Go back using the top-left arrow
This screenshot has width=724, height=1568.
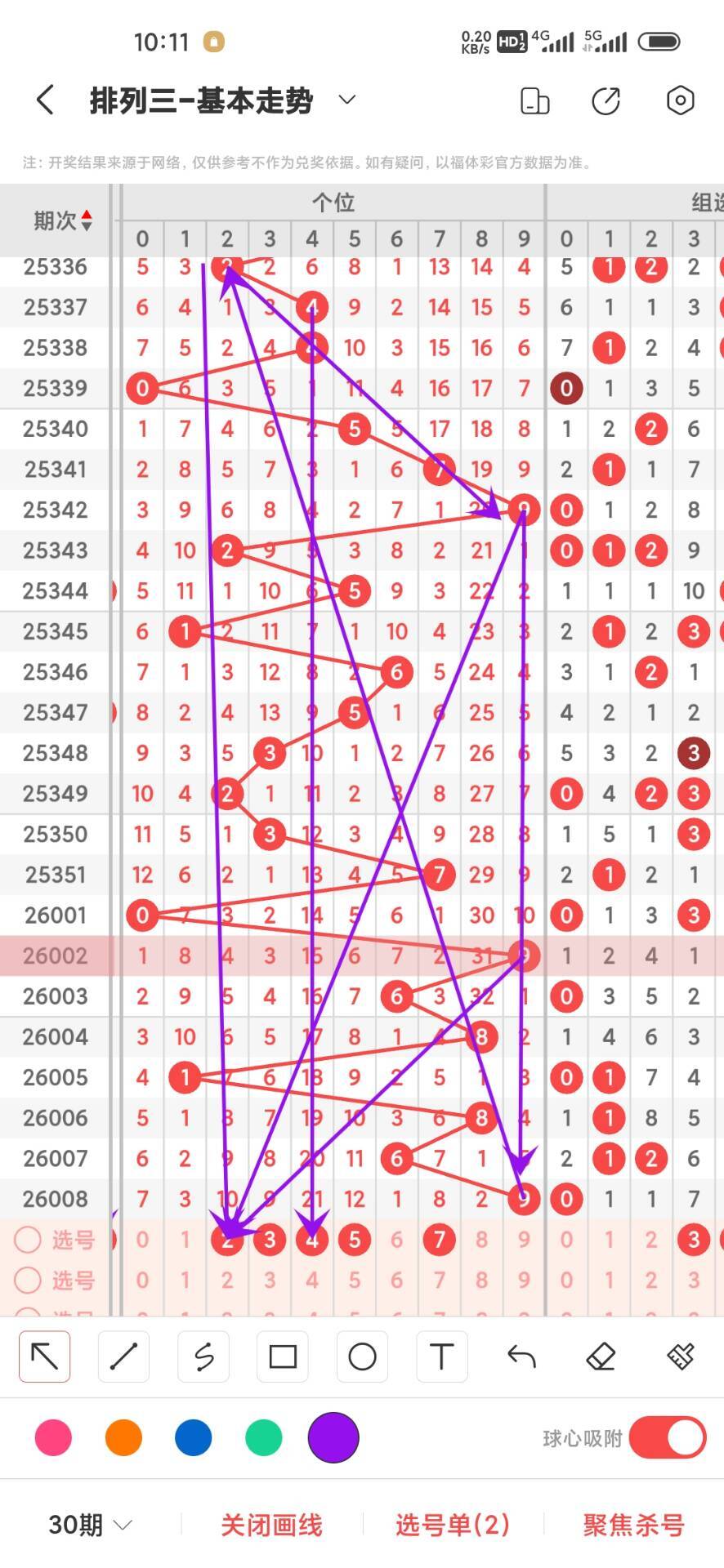coord(46,100)
